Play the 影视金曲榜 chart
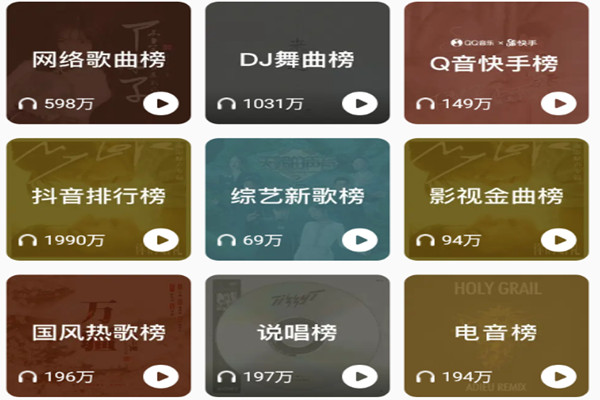Screen dimensions: 600x400 pos(558,240)
